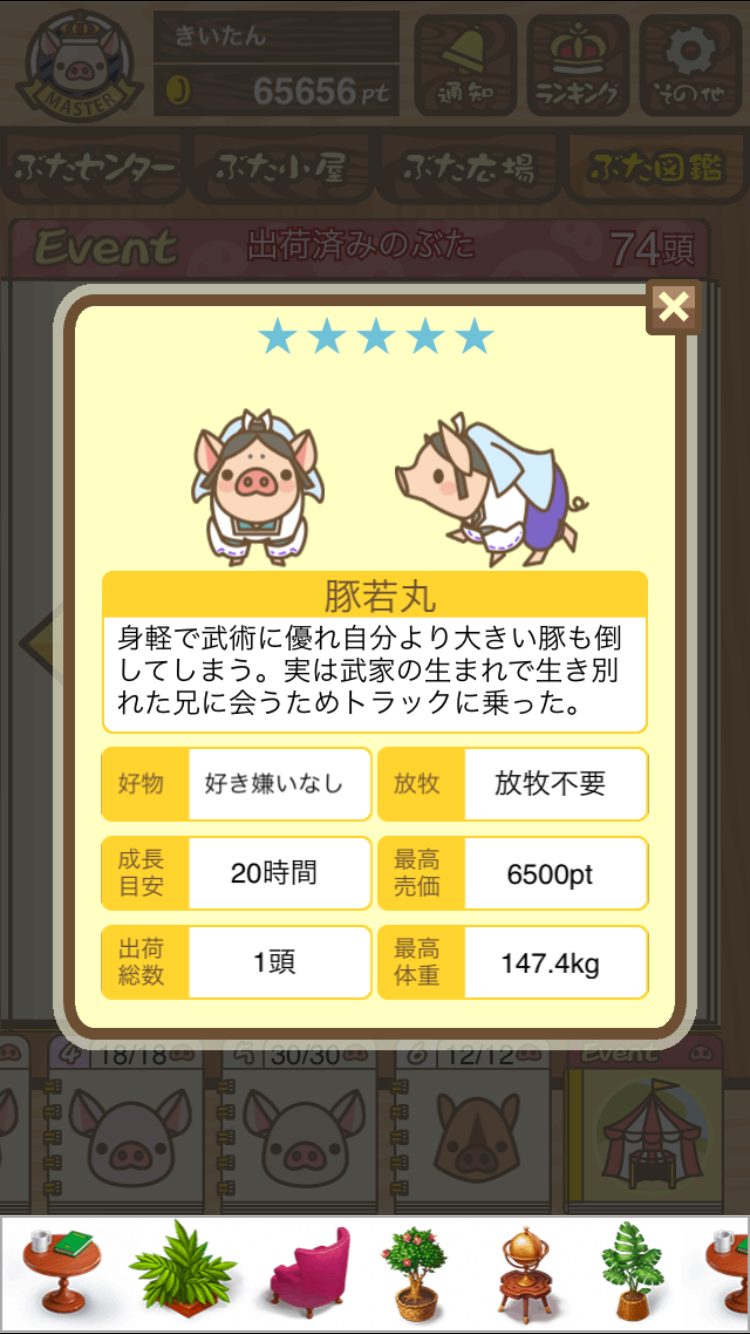Open the その他 settings menu
750x1334 pixels.
click(x=690, y=64)
